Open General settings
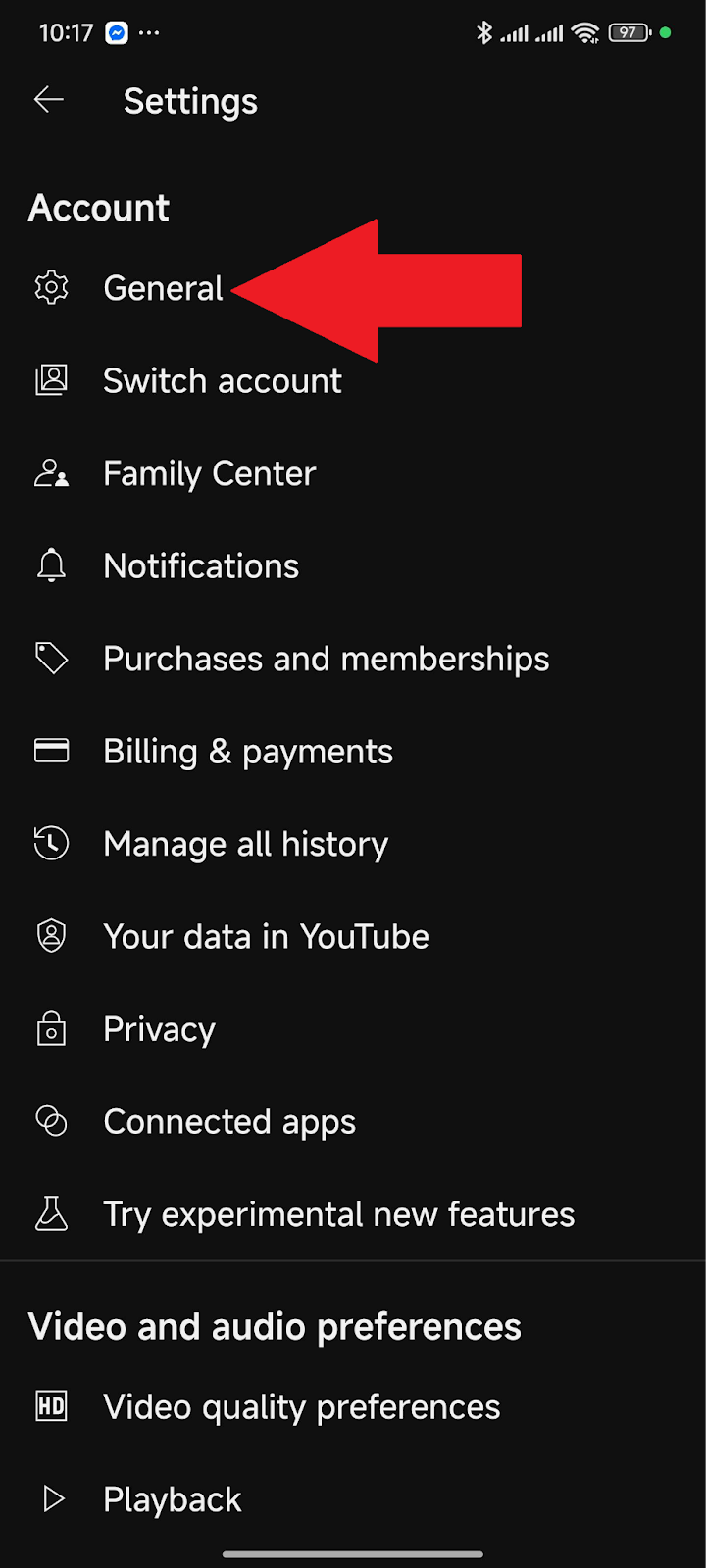The image size is (706, 1568). coord(353,288)
